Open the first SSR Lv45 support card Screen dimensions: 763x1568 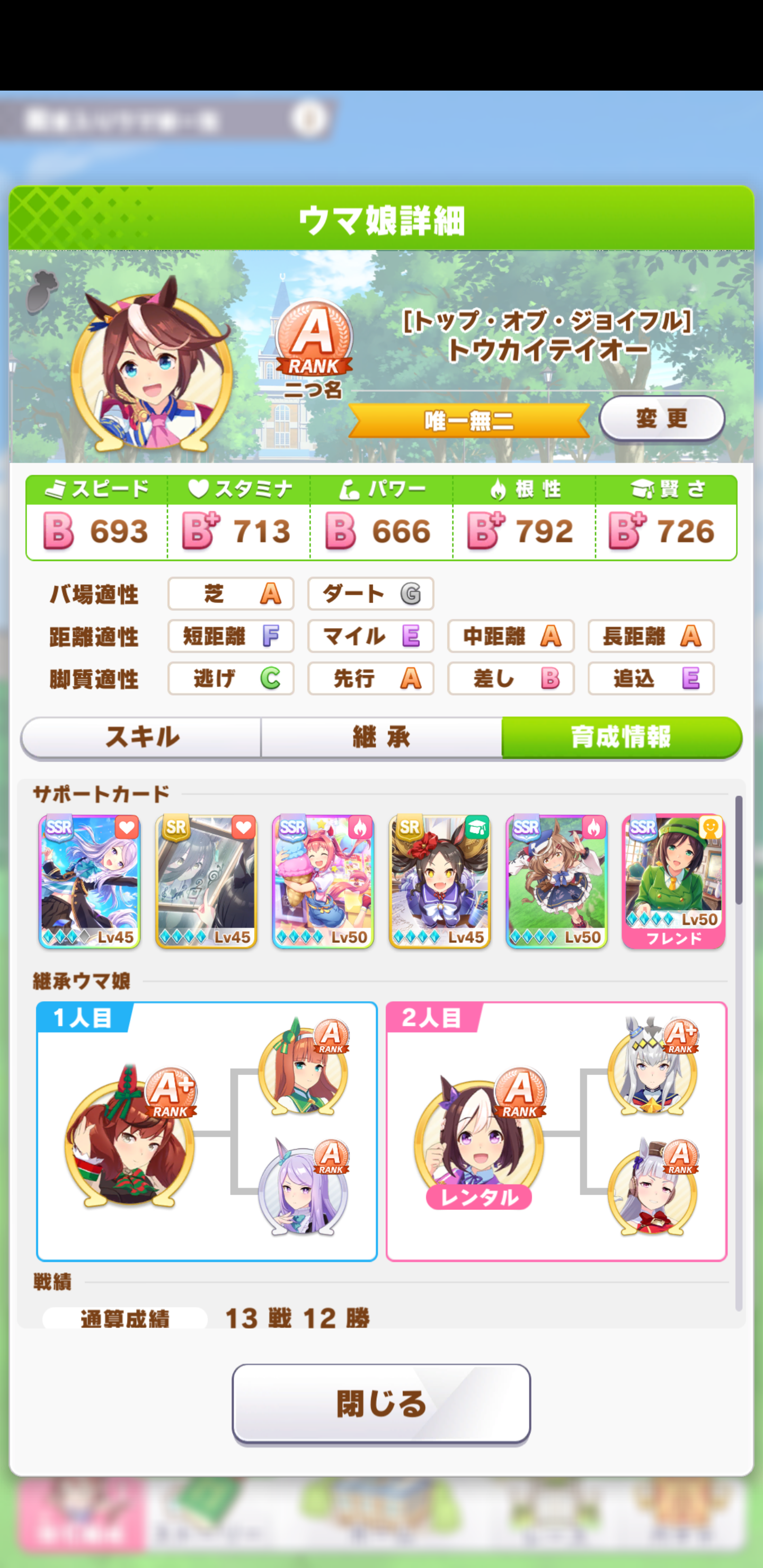tap(90, 881)
